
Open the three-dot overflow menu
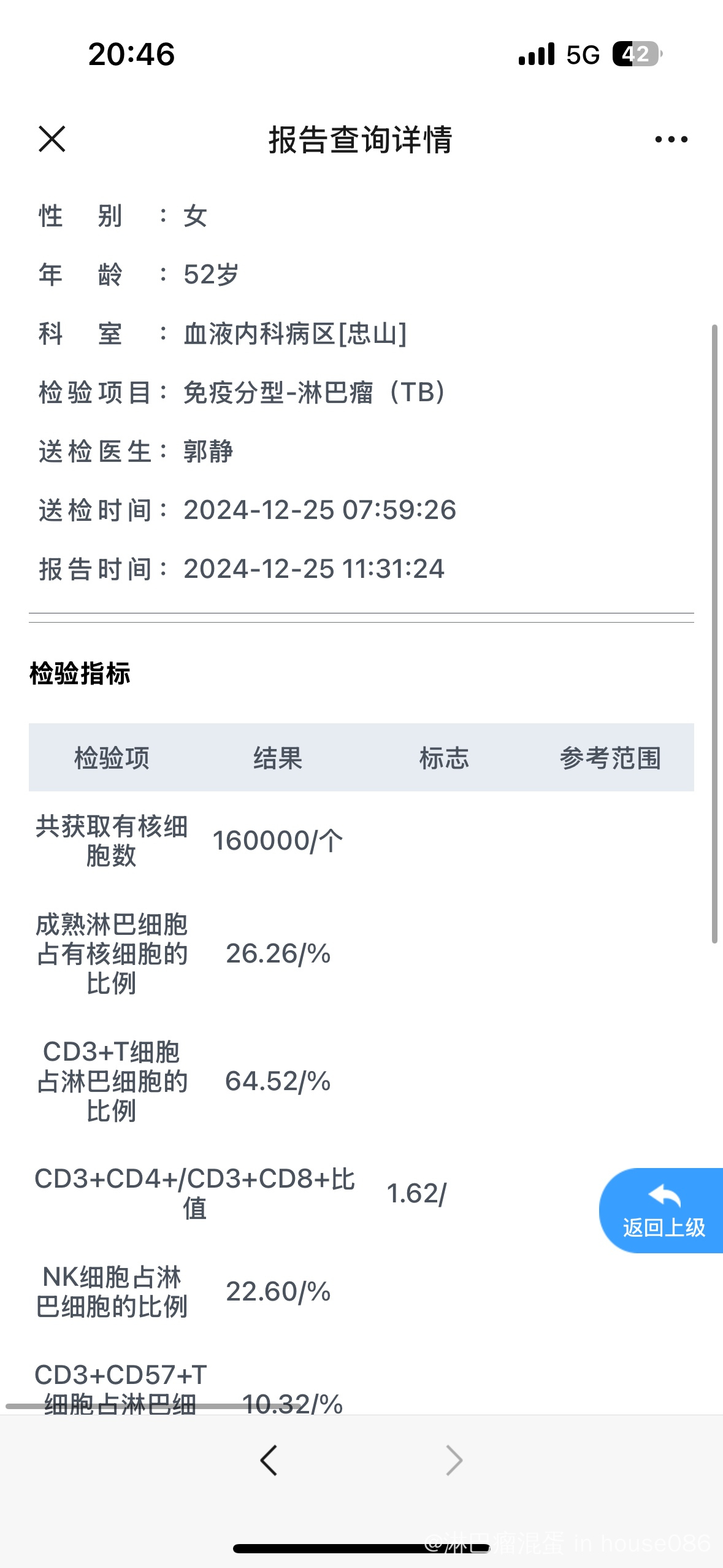coord(671,140)
